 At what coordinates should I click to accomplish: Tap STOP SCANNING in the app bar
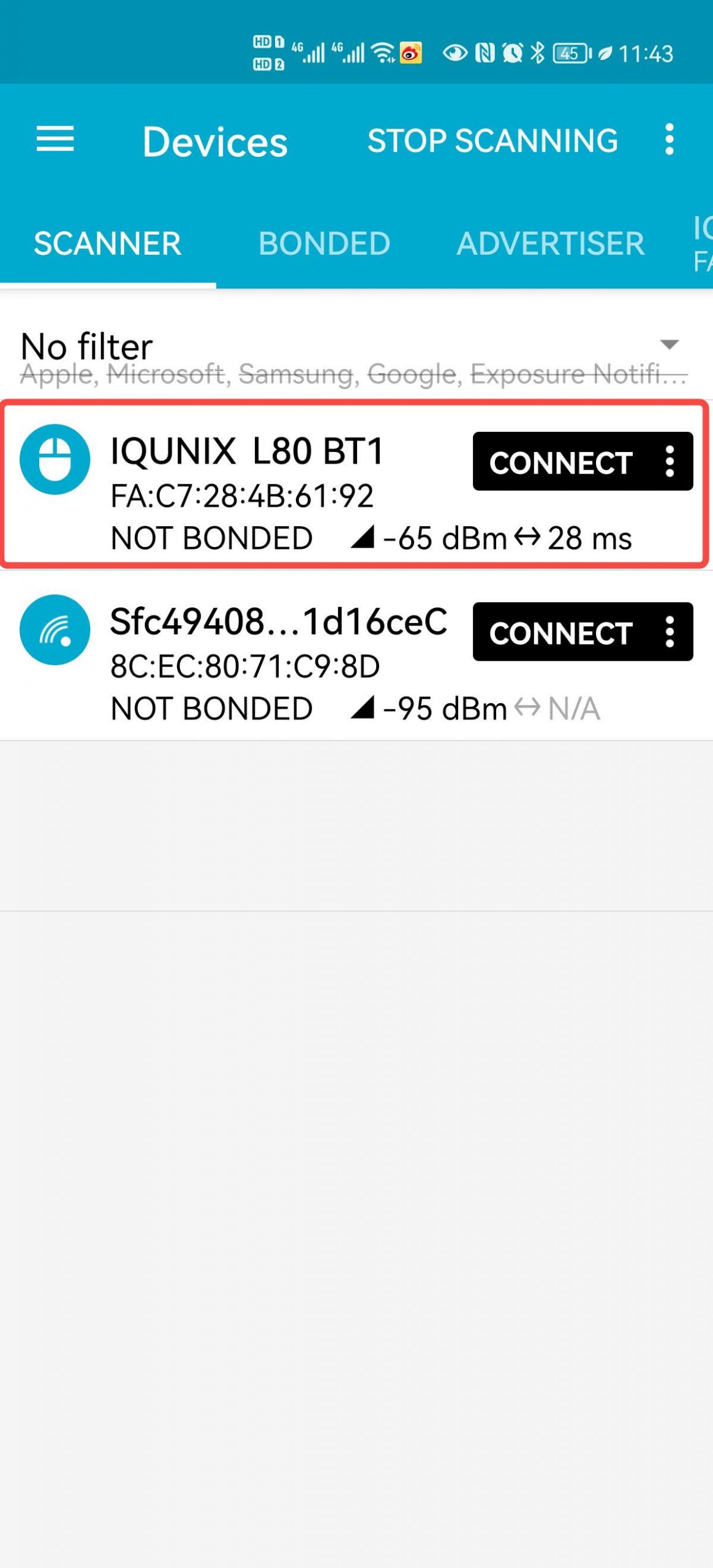(x=492, y=141)
